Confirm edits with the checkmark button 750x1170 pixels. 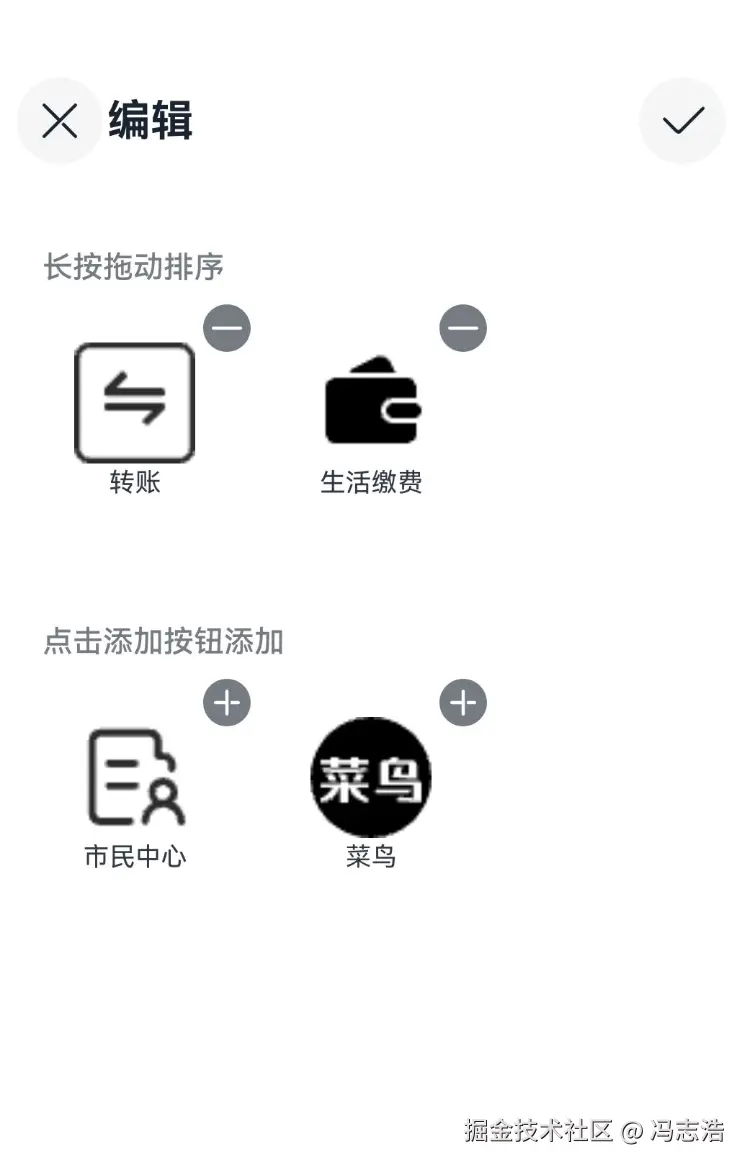[681, 120]
